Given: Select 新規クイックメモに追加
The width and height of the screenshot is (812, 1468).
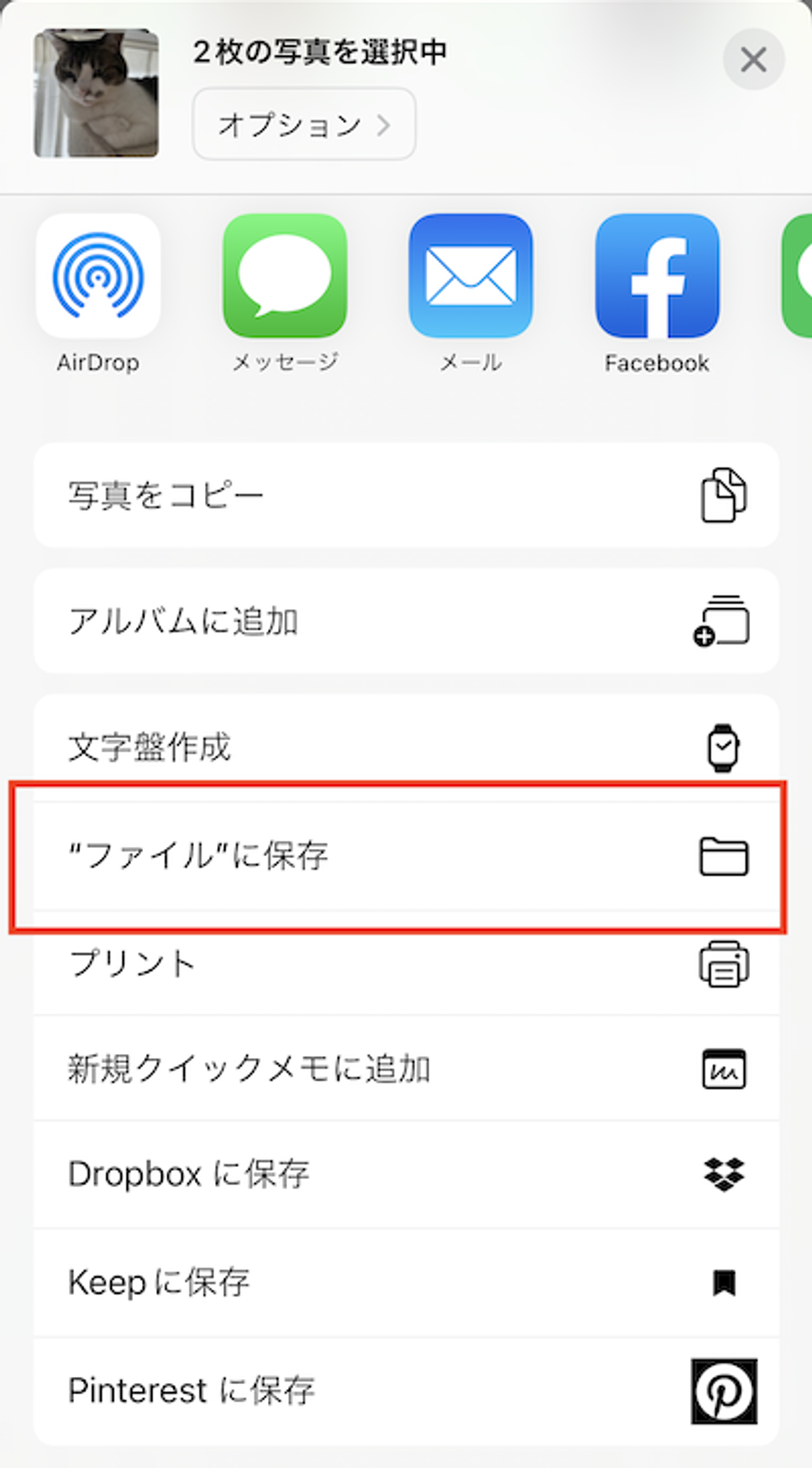Looking at the screenshot, I should point(406,1069).
